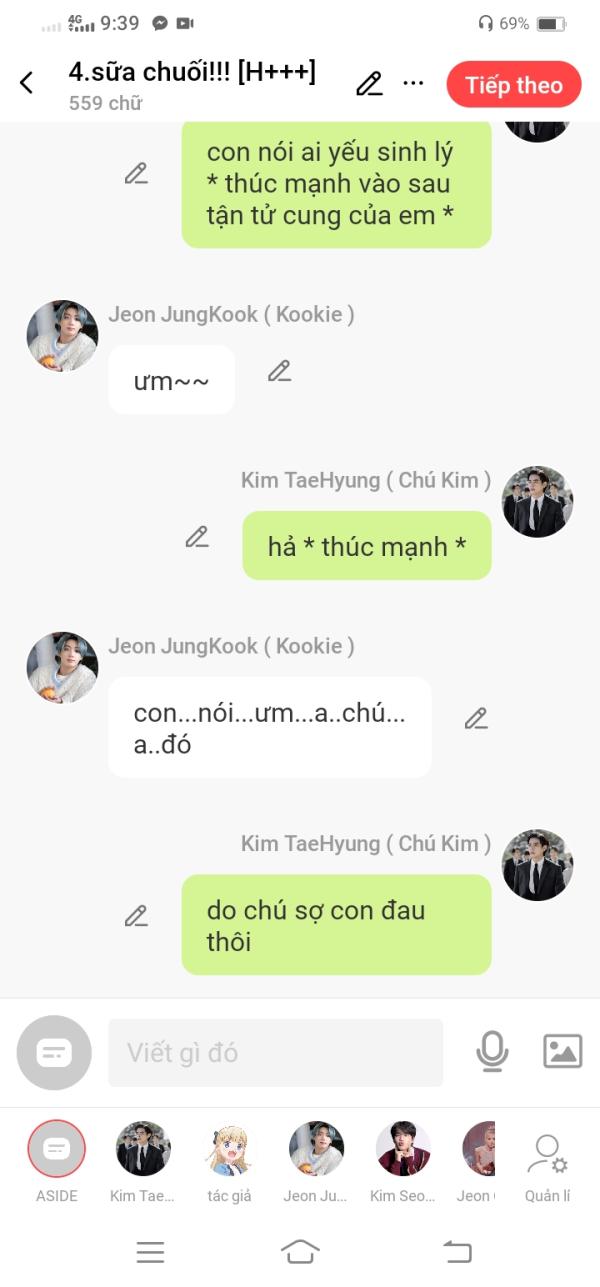Tap the microphone icon
Screen dimensions: 600x1287
(x=491, y=1051)
